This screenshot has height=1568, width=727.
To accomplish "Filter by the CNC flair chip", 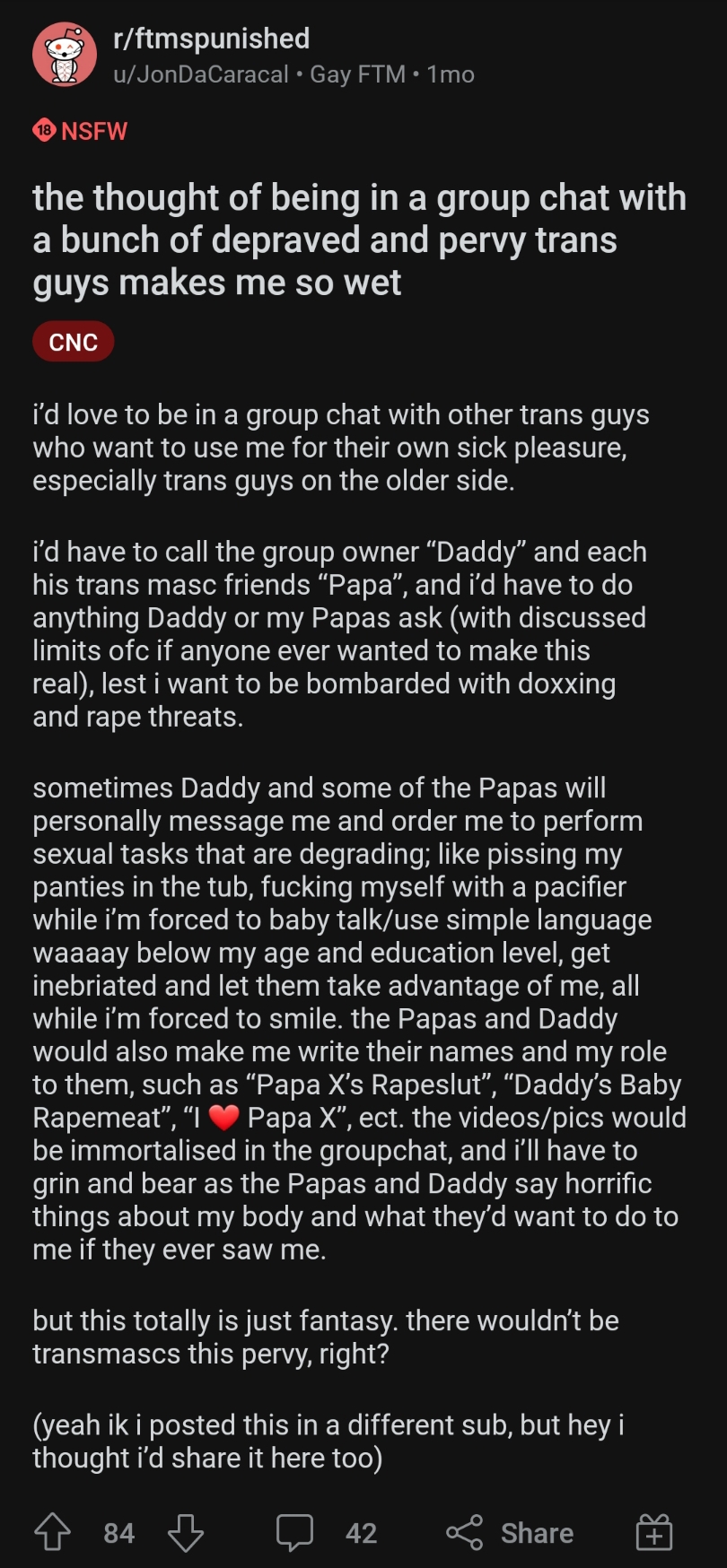I will [73, 342].
